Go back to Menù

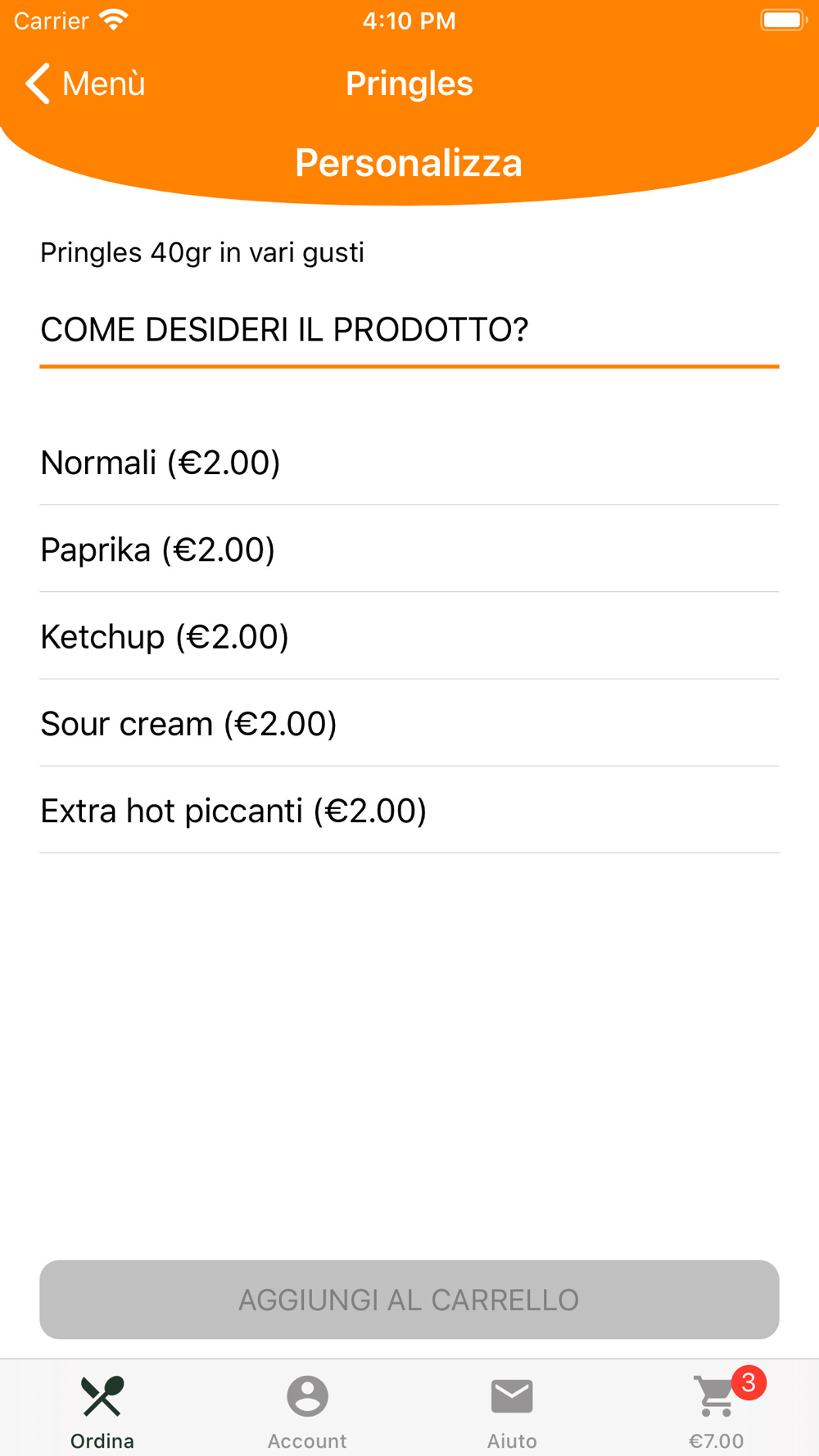click(85, 84)
